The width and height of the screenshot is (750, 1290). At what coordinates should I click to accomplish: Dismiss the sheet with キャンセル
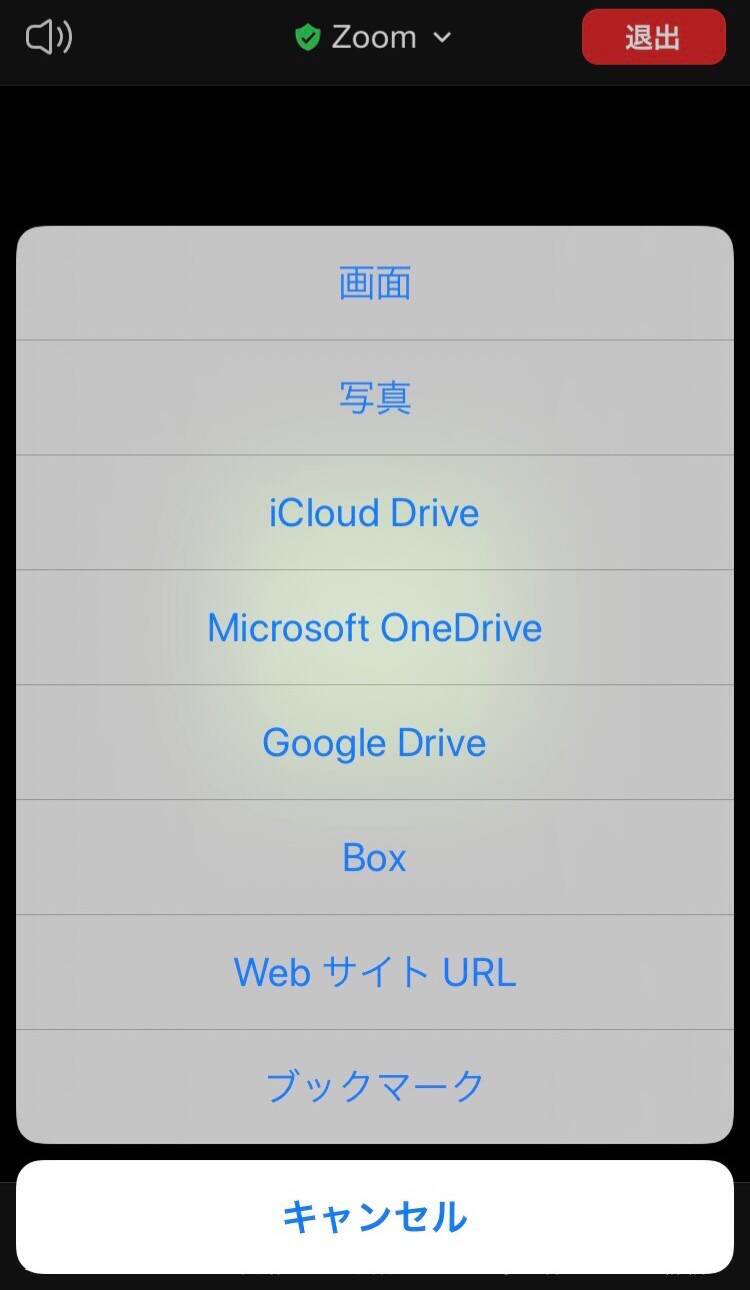point(375,1217)
